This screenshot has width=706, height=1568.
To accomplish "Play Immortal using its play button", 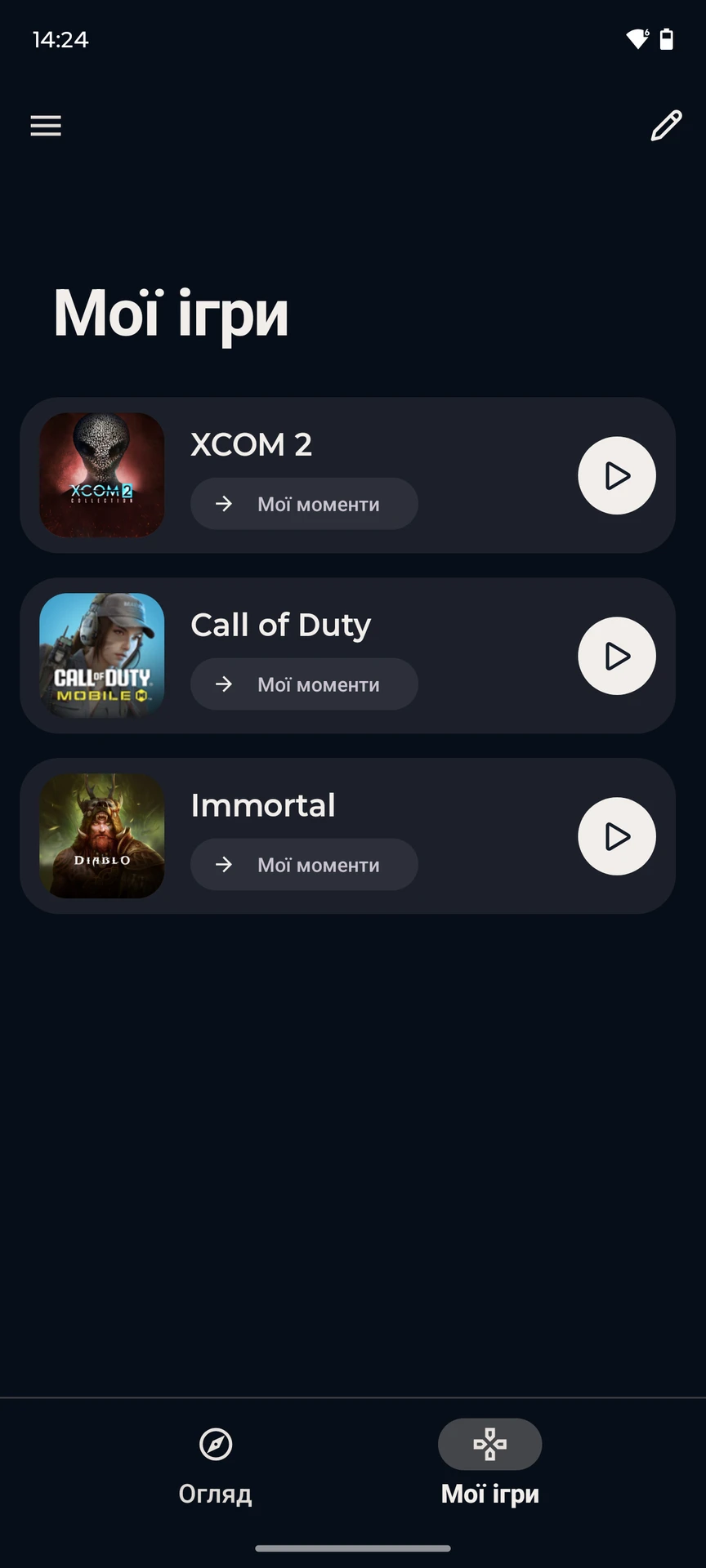I will coord(617,836).
